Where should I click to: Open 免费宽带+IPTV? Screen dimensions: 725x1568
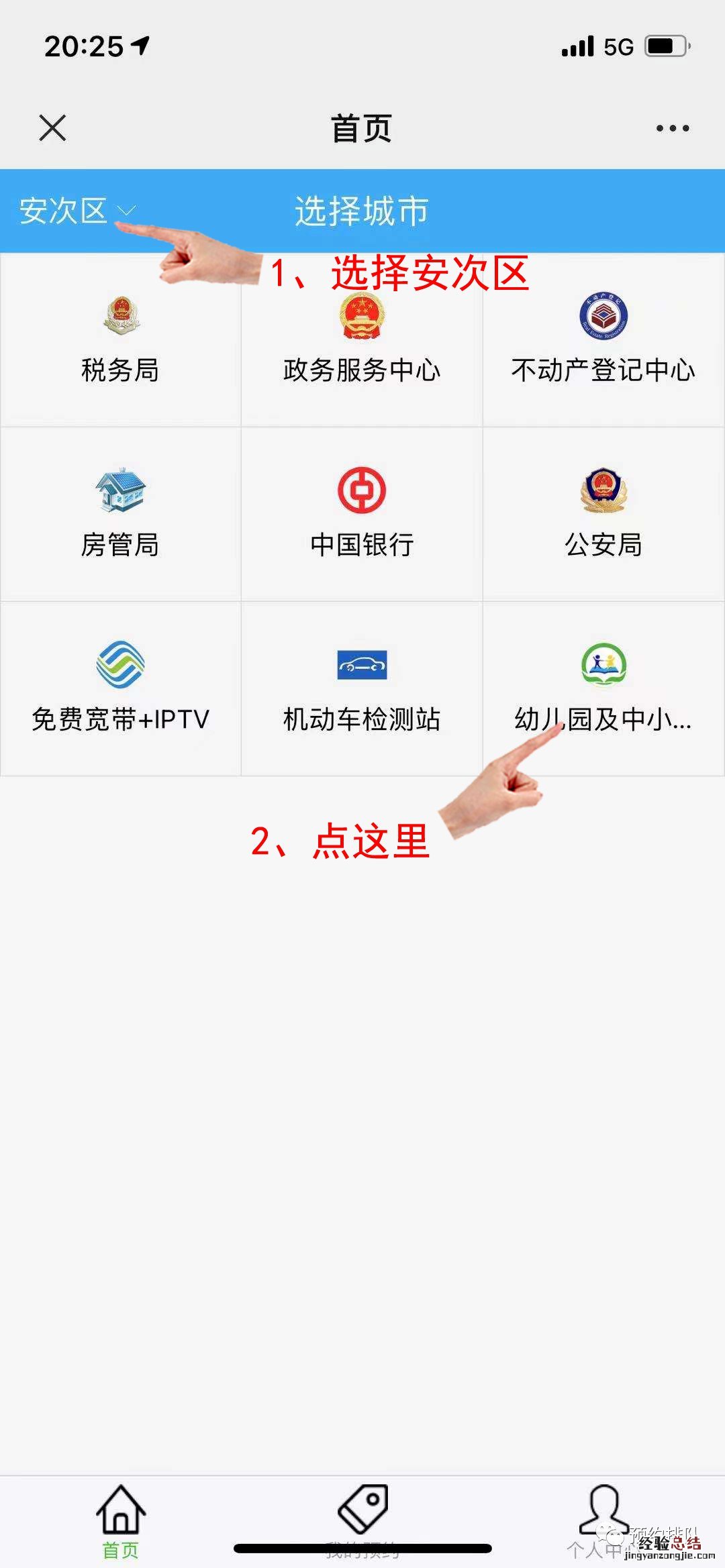click(x=121, y=689)
